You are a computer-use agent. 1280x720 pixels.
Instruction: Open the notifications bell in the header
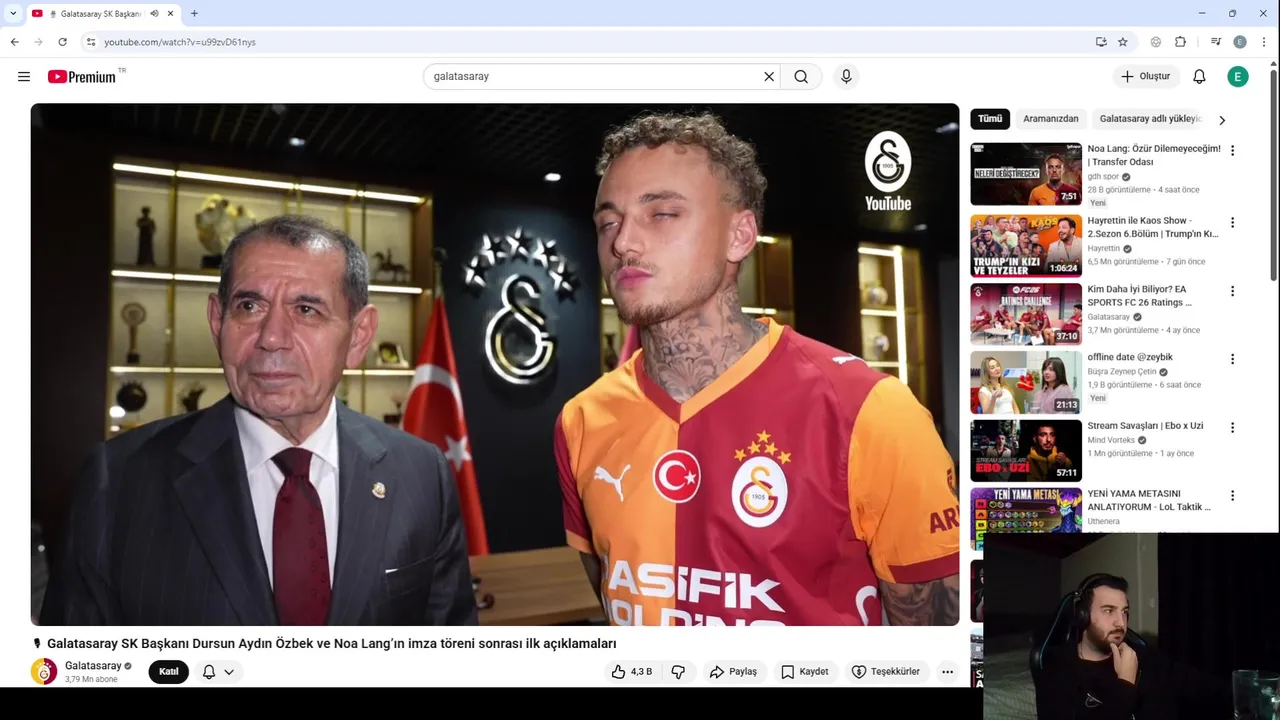click(1199, 77)
